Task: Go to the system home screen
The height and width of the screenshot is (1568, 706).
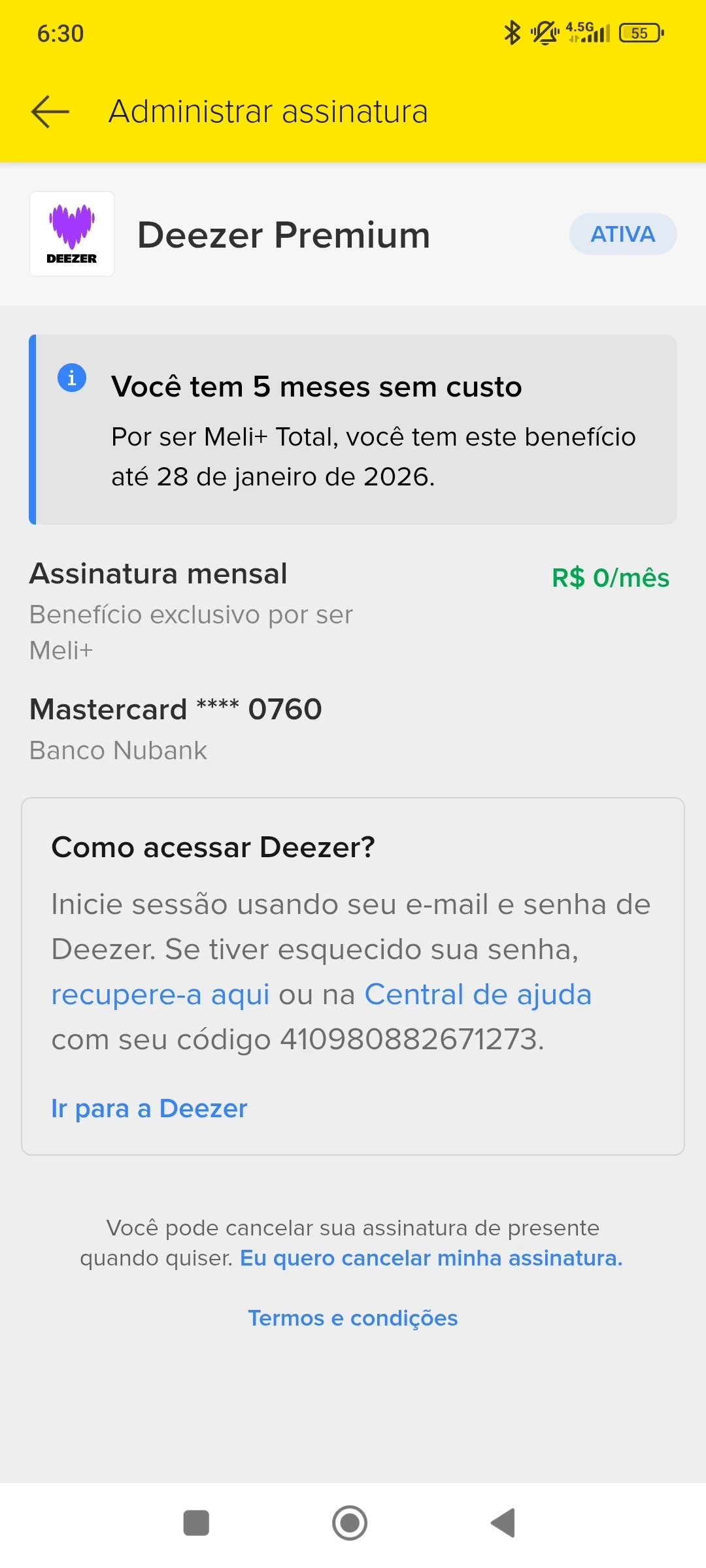Action: pyautogui.click(x=350, y=1523)
